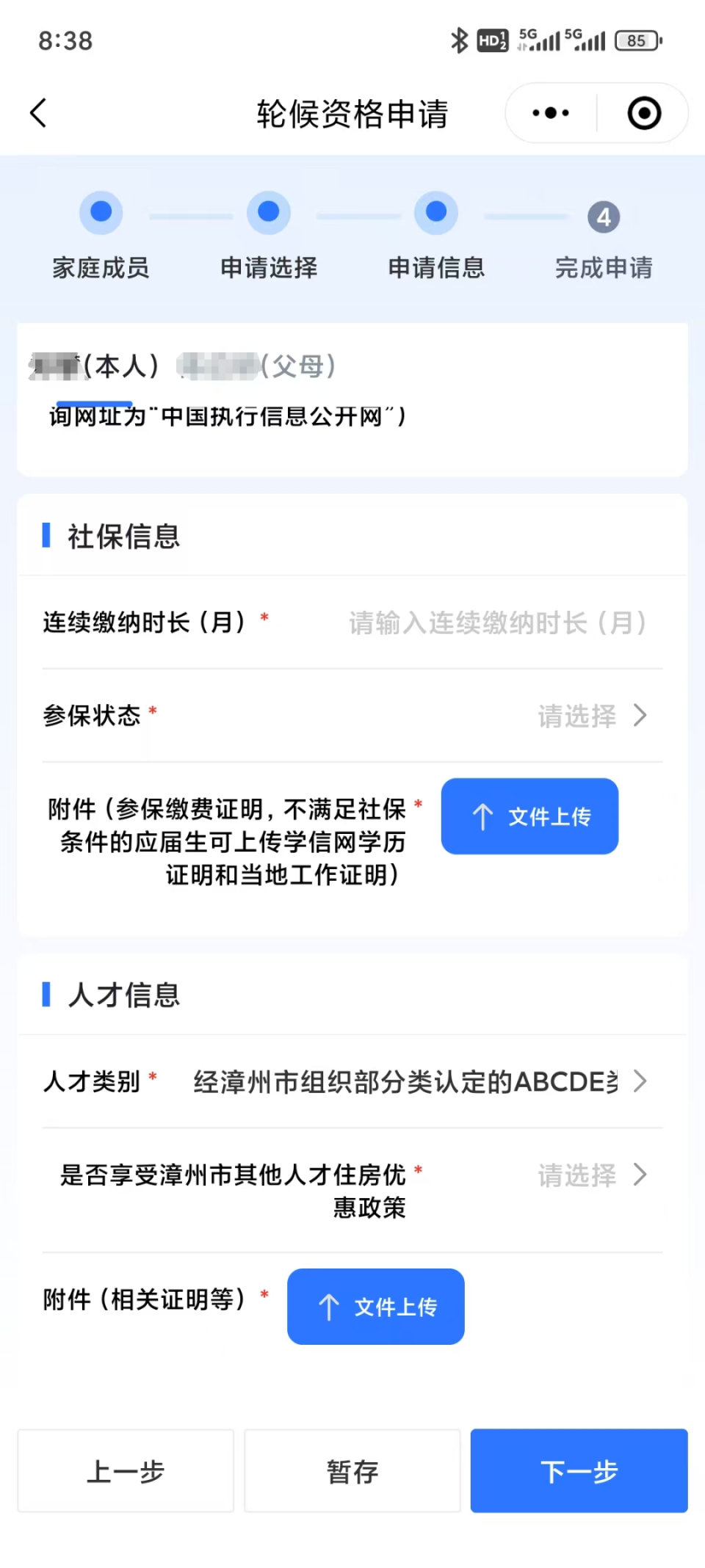Tap the 连续缴纳时长 input field
705x1568 pixels.
[496, 623]
